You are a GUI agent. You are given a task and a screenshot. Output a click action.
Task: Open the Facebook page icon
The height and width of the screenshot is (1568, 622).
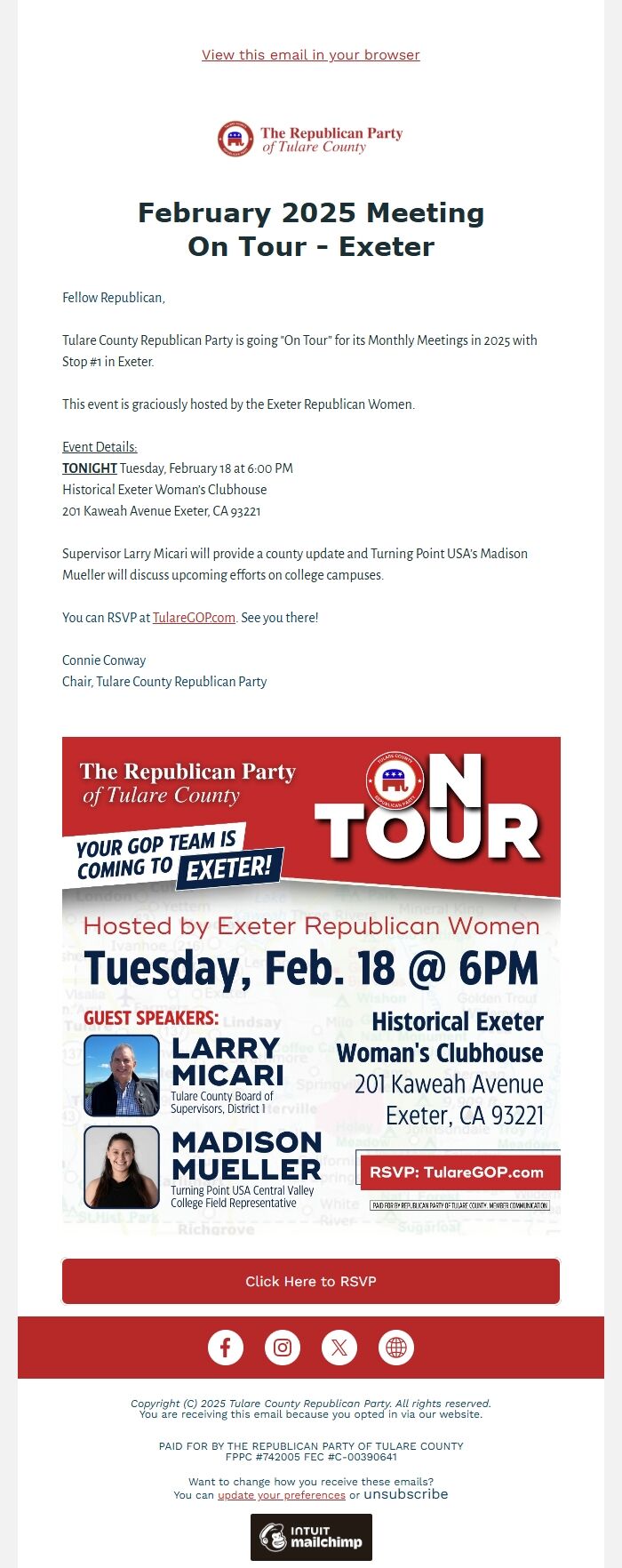click(x=226, y=1348)
